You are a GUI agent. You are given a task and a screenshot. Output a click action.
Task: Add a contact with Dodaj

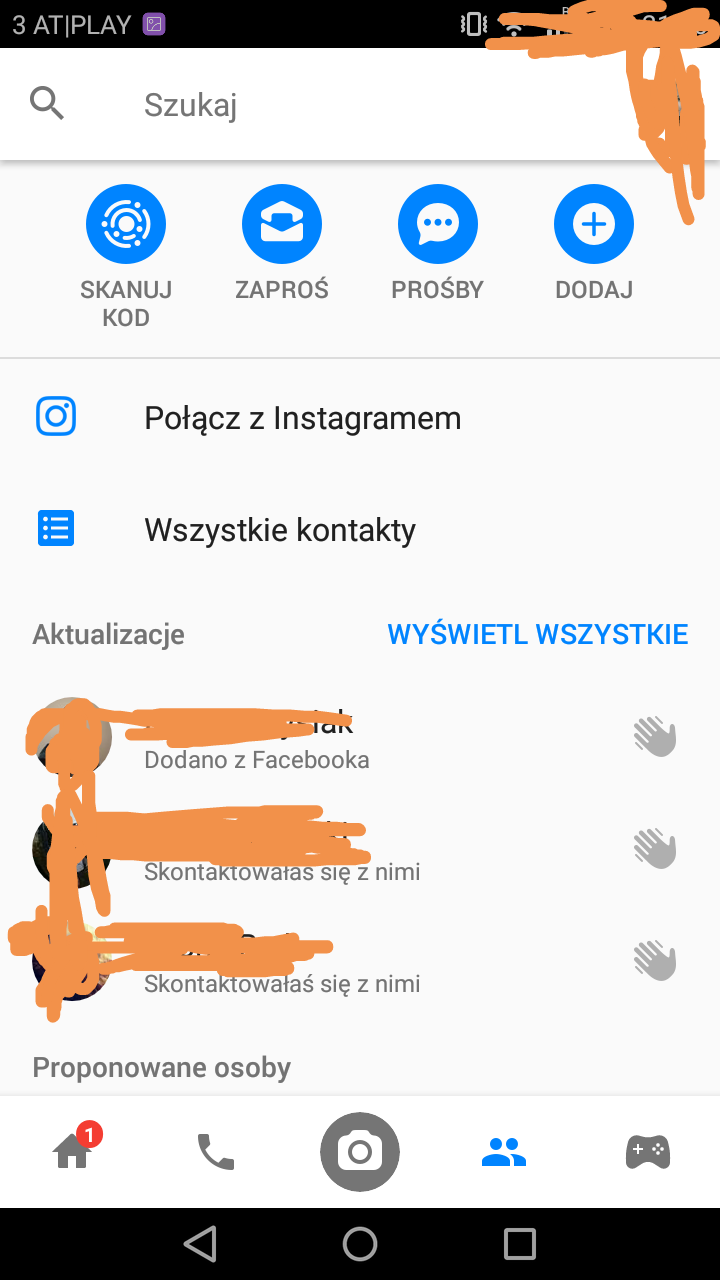pyautogui.click(x=594, y=224)
